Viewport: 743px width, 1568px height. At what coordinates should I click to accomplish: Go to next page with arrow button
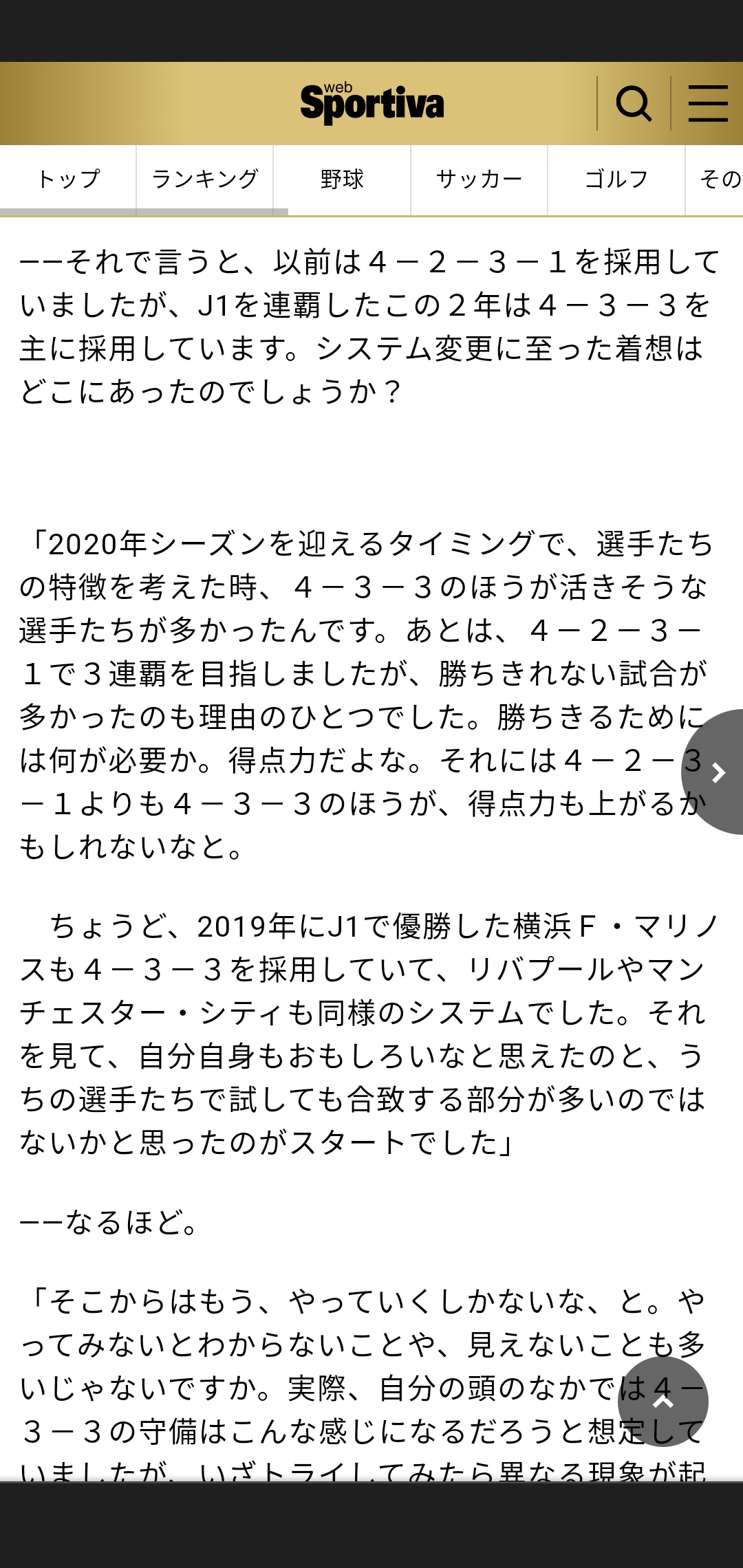tap(714, 772)
